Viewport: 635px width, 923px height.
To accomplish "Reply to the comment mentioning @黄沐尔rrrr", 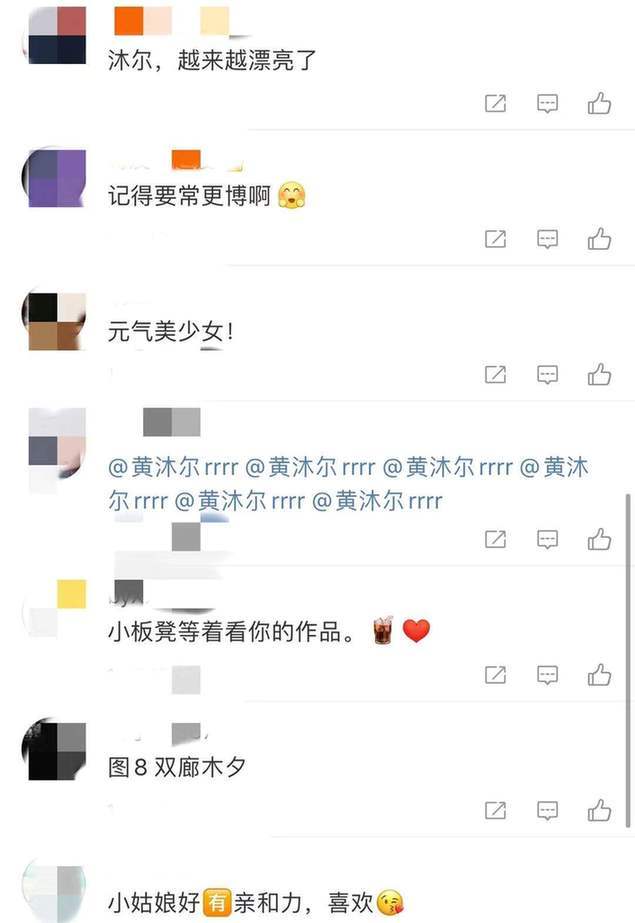I will point(547,540).
